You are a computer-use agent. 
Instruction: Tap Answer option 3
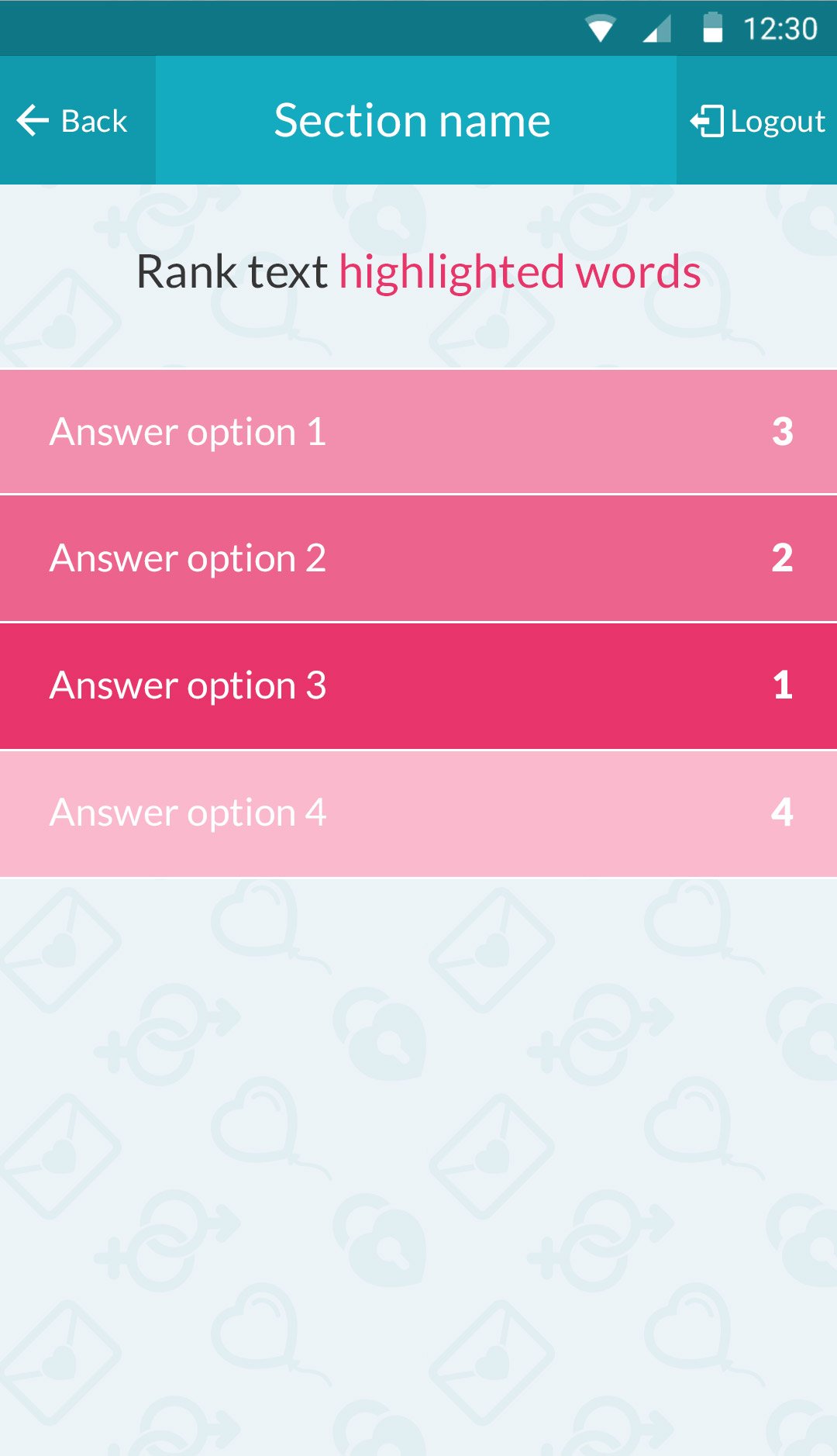(x=418, y=685)
